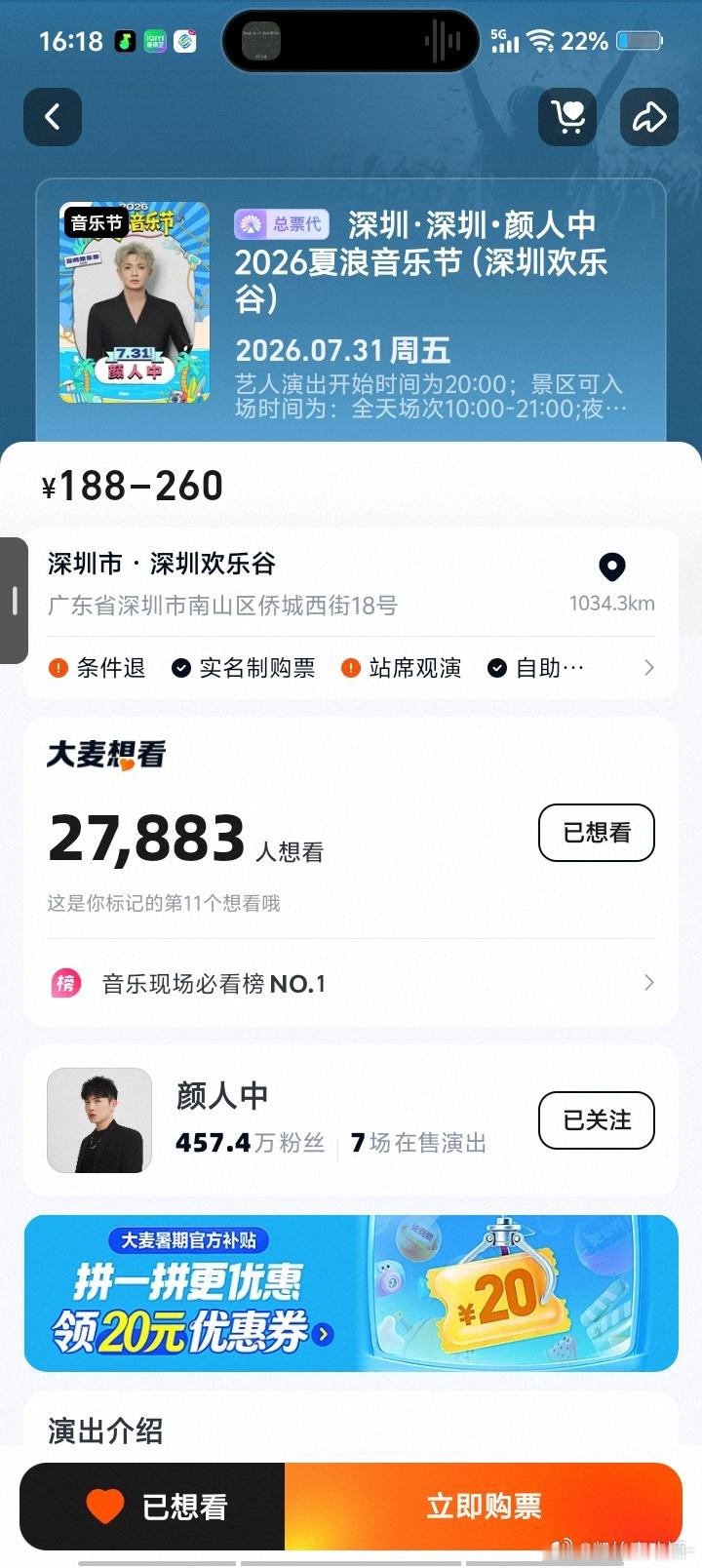Image resolution: width=702 pixels, height=1568 pixels.
Task: Open the map location pin for 深圳欢乐谷
Action: [x=611, y=567]
